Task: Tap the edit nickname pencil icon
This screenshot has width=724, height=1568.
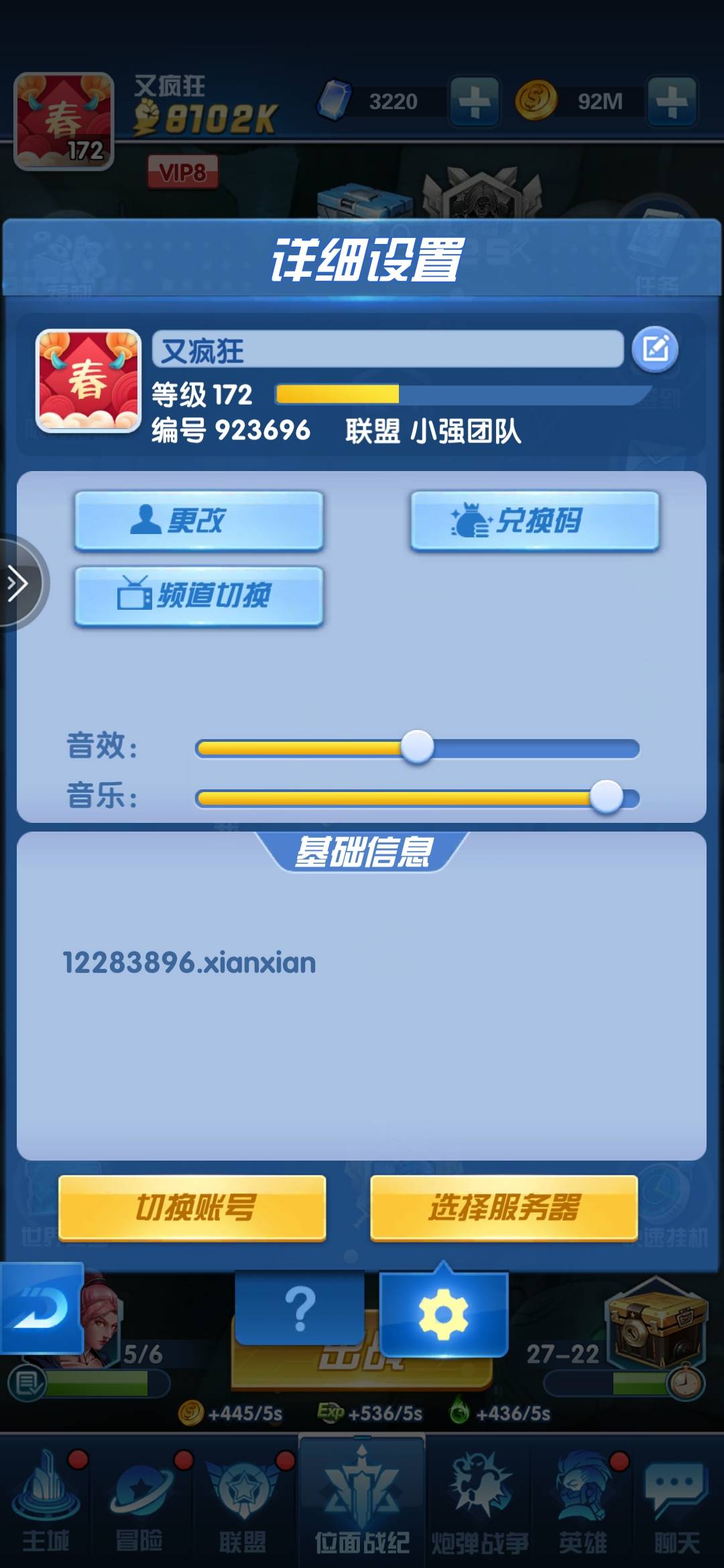Action: [x=655, y=349]
